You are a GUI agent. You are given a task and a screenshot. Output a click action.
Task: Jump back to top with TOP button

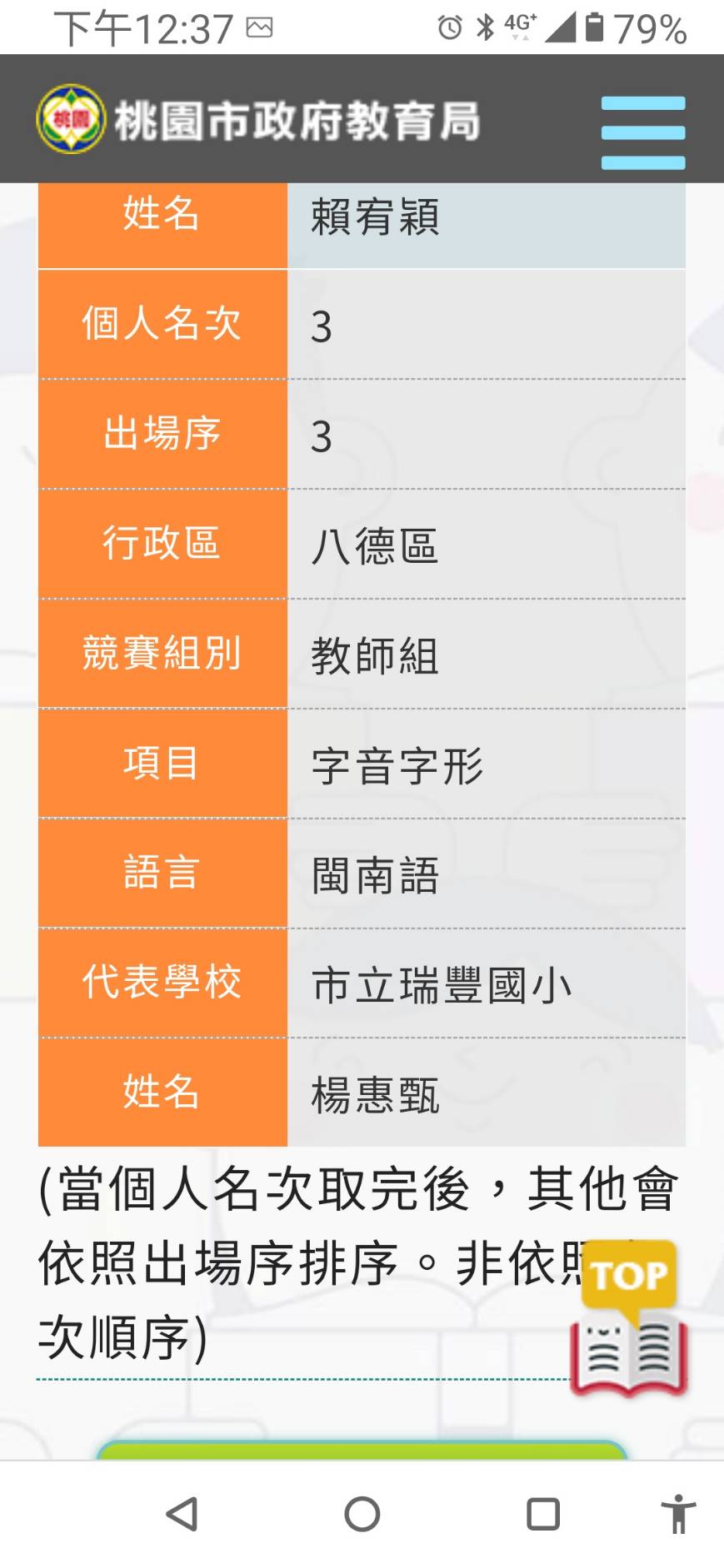coord(629,1317)
